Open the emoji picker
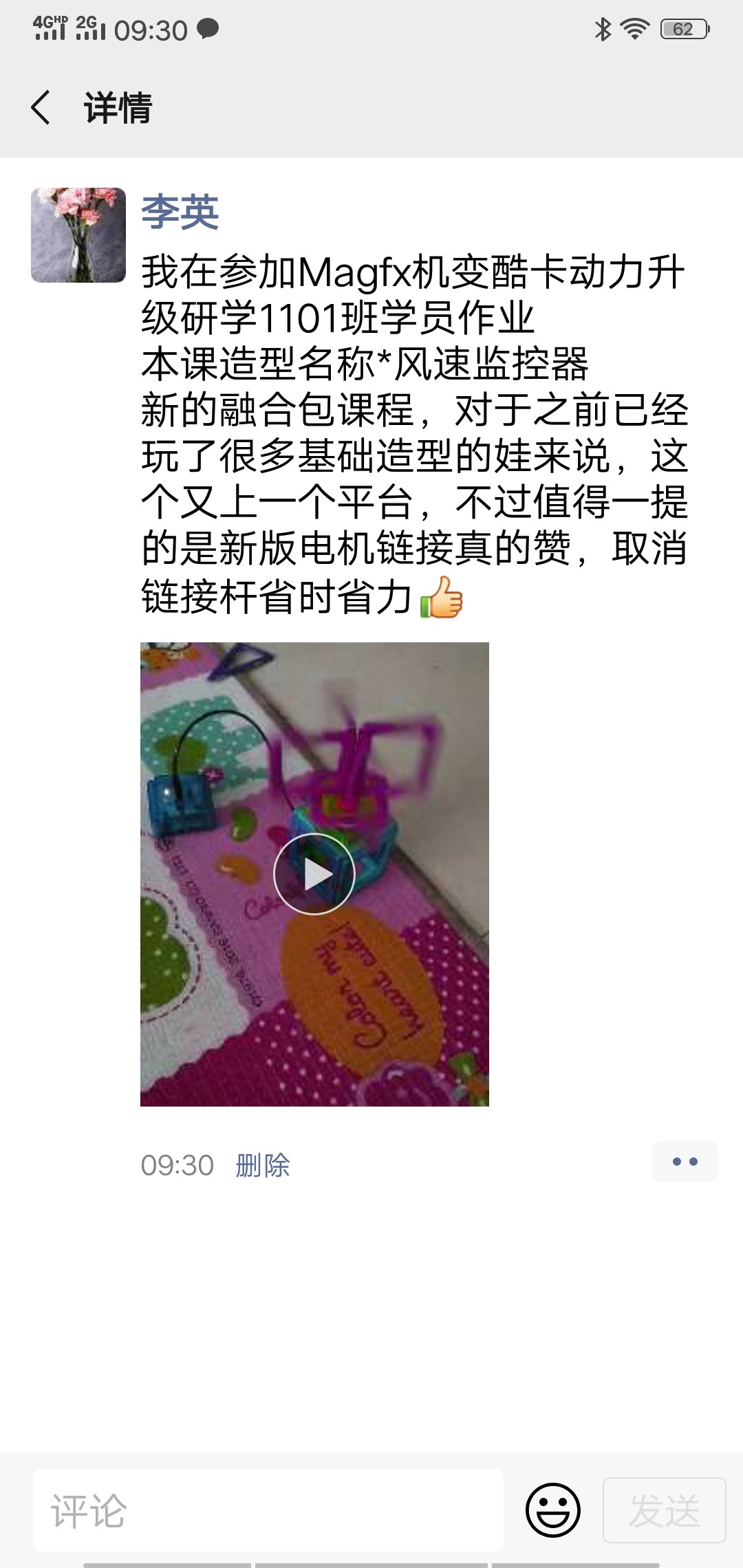 (553, 1511)
